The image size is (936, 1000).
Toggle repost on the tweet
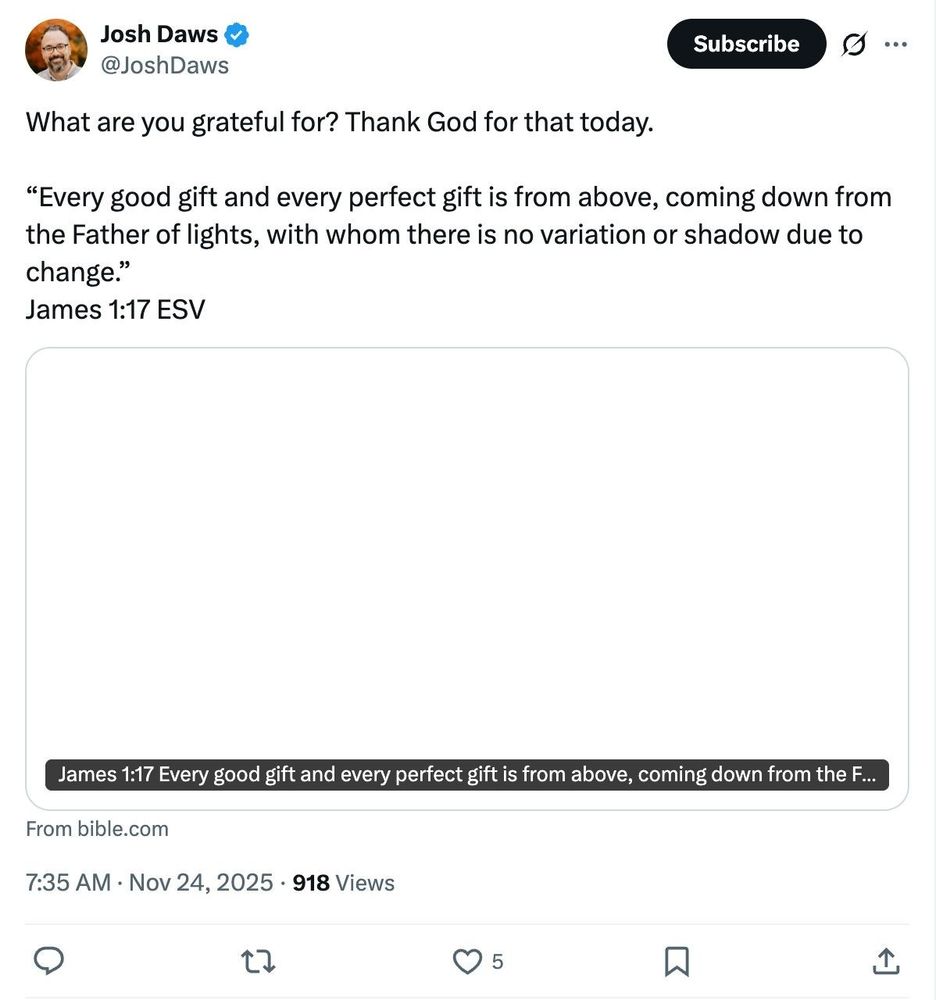[x=257, y=961]
